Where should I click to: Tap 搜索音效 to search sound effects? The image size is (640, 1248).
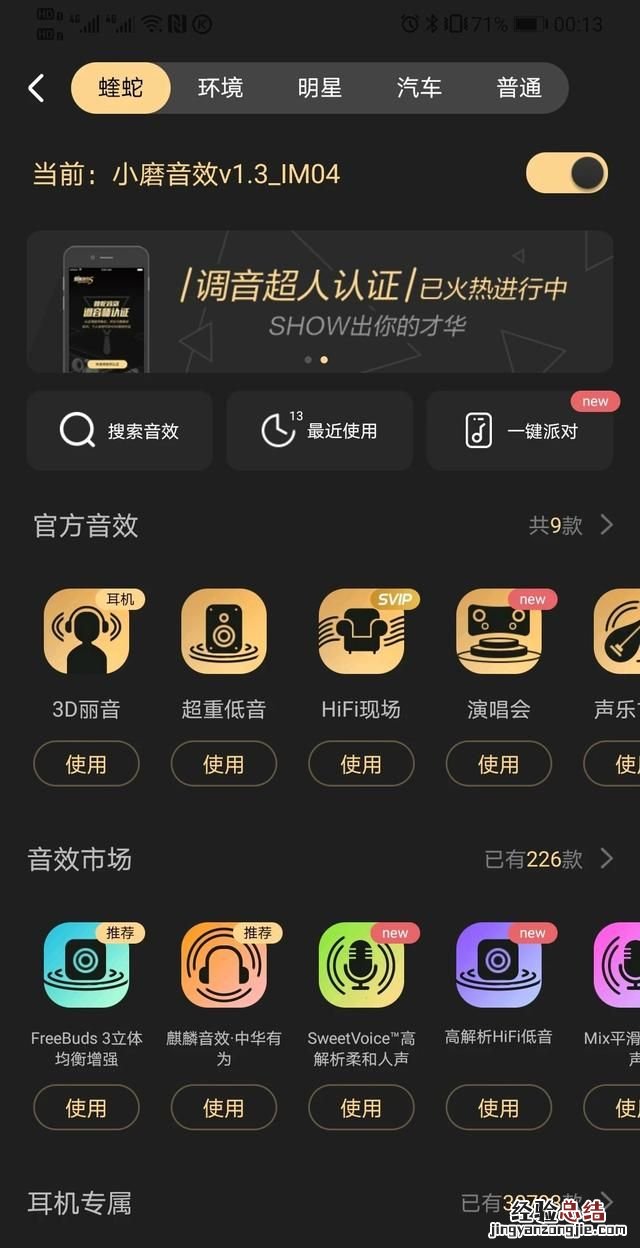(120, 431)
